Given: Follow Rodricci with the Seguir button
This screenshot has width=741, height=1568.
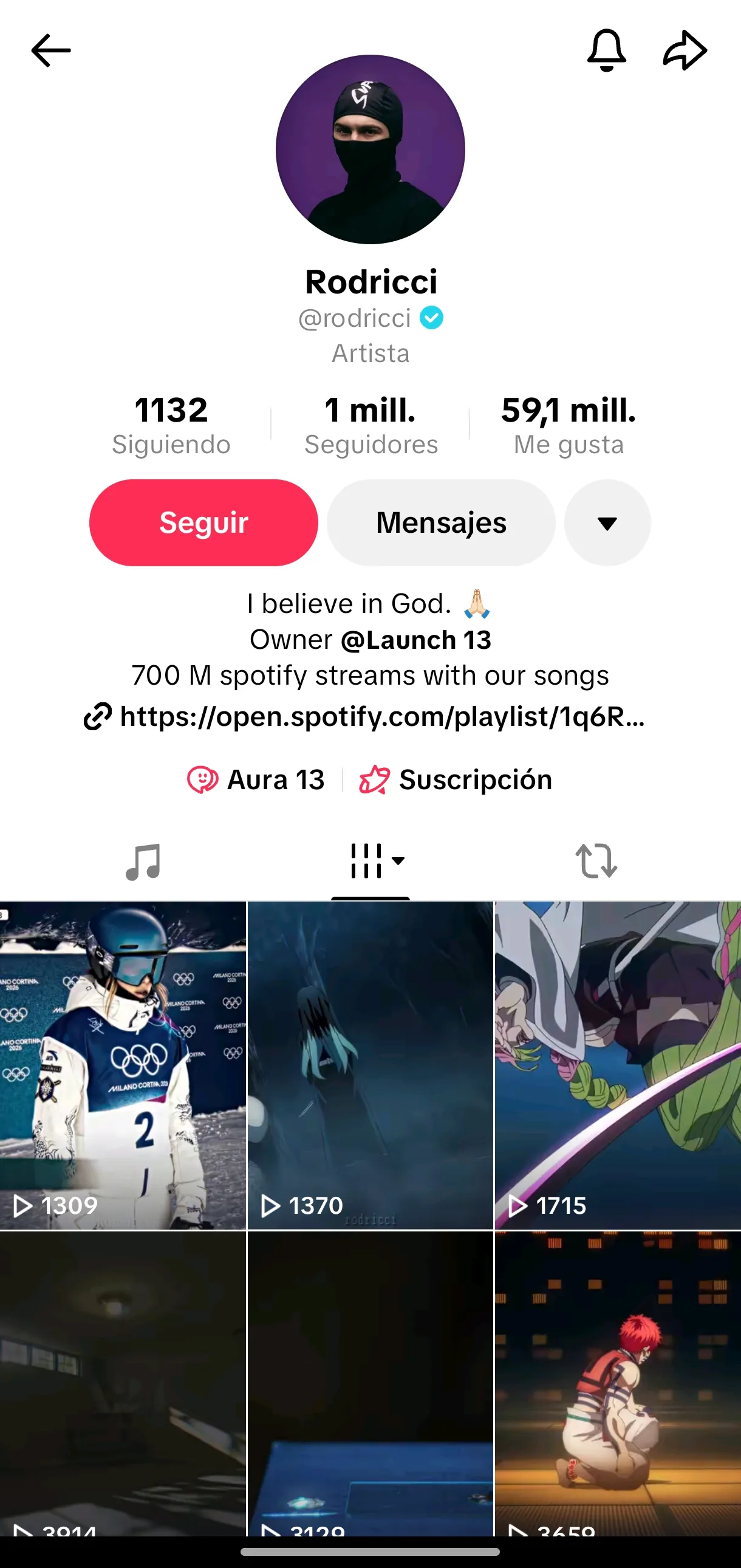Looking at the screenshot, I should [x=203, y=522].
